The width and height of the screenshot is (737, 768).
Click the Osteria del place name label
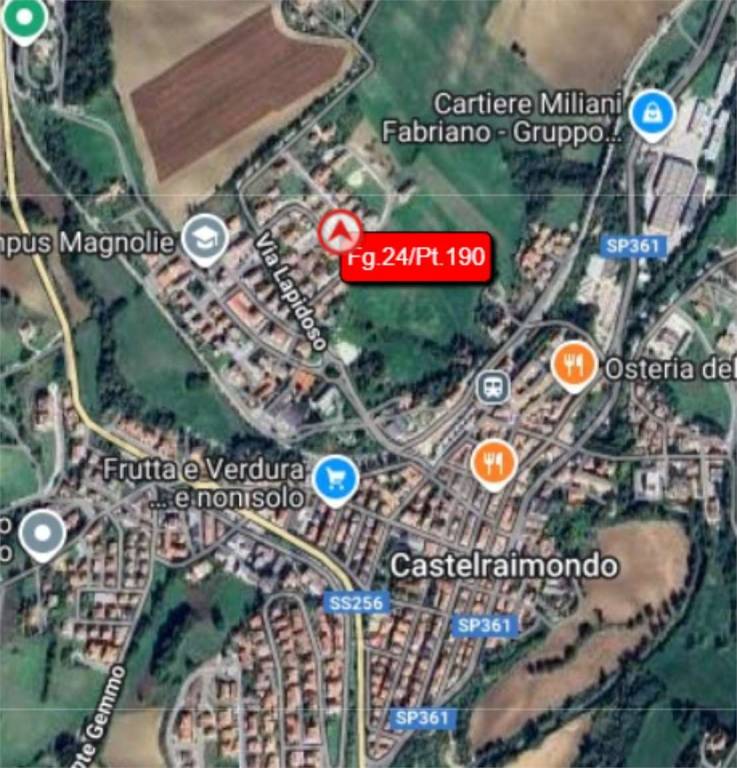click(x=668, y=366)
